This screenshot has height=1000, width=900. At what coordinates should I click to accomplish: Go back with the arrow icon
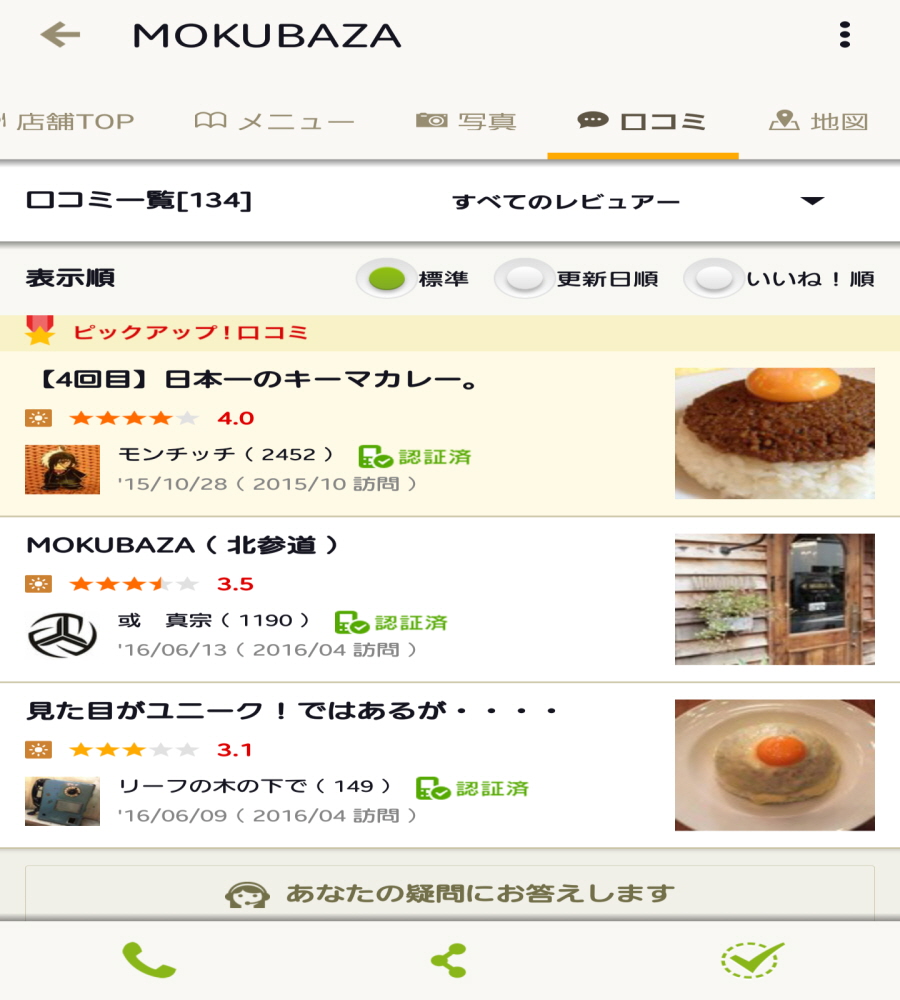coord(60,35)
